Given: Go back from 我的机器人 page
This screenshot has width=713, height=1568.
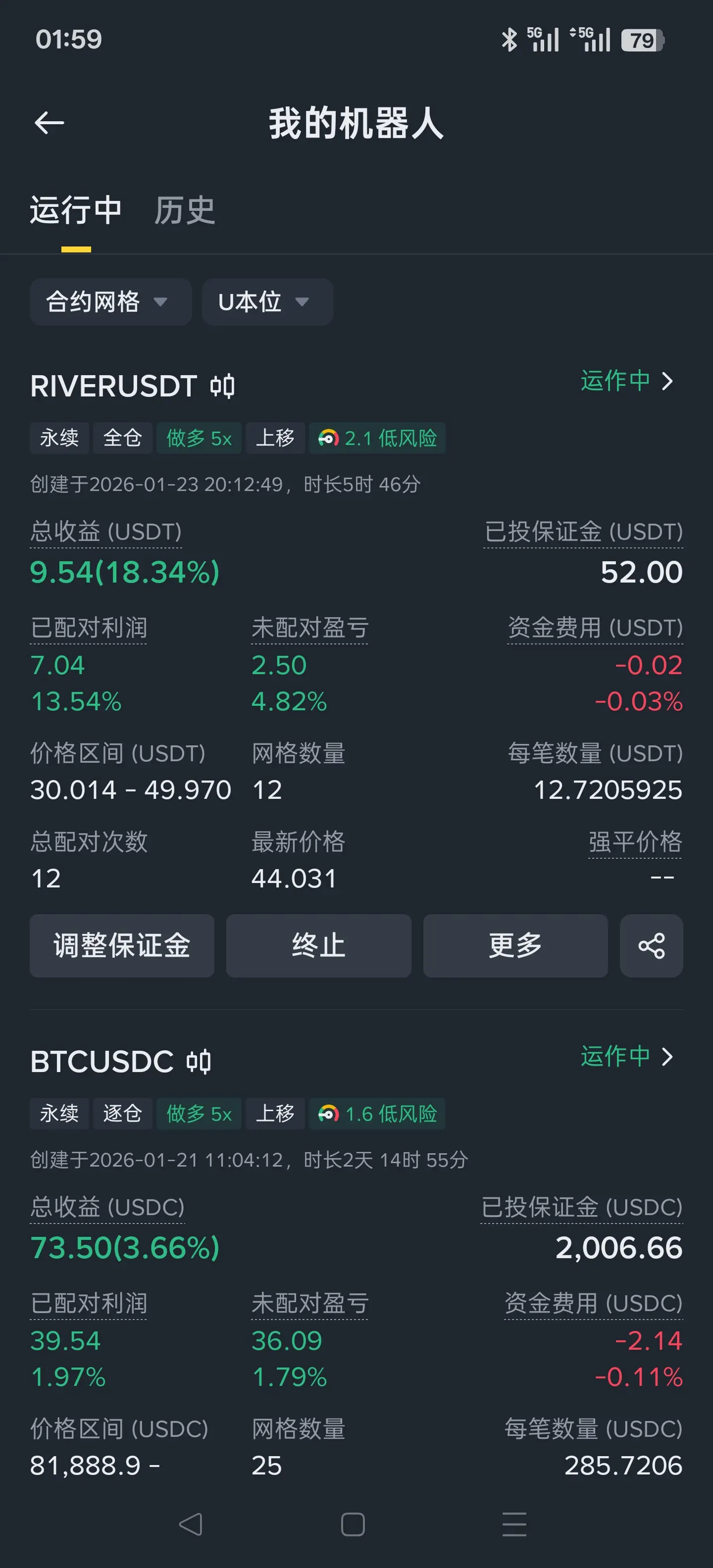Looking at the screenshot, I should tap(50, 123).
